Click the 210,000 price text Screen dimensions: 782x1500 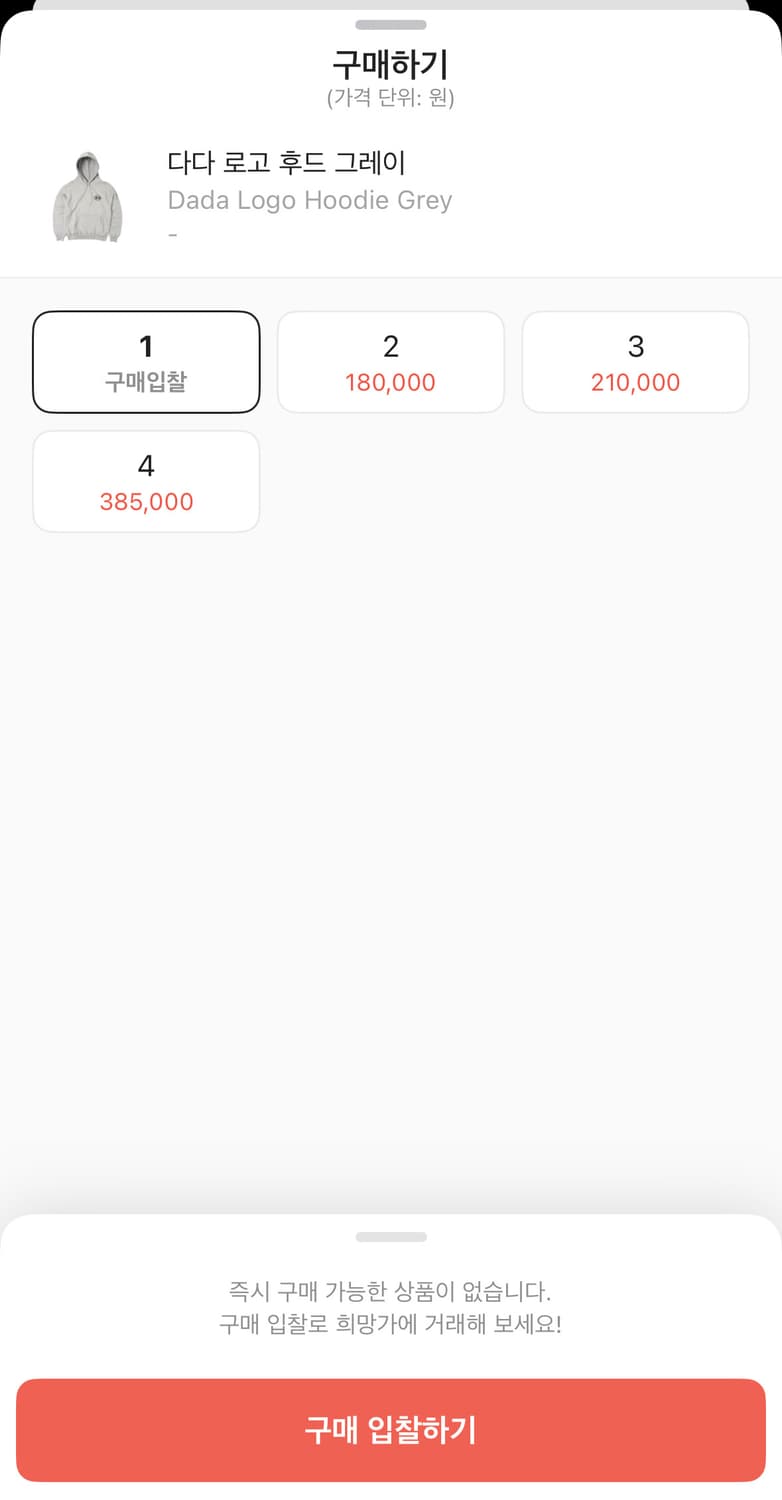coord(635,382)
